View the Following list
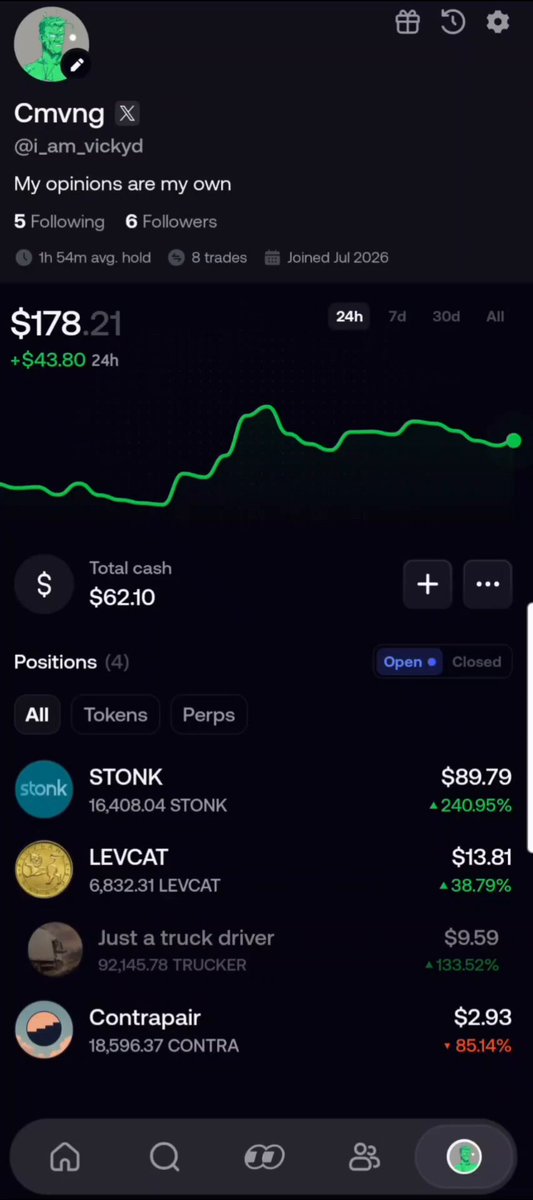Viewport: 533px width, 1200px height. [x=59, y=222]
